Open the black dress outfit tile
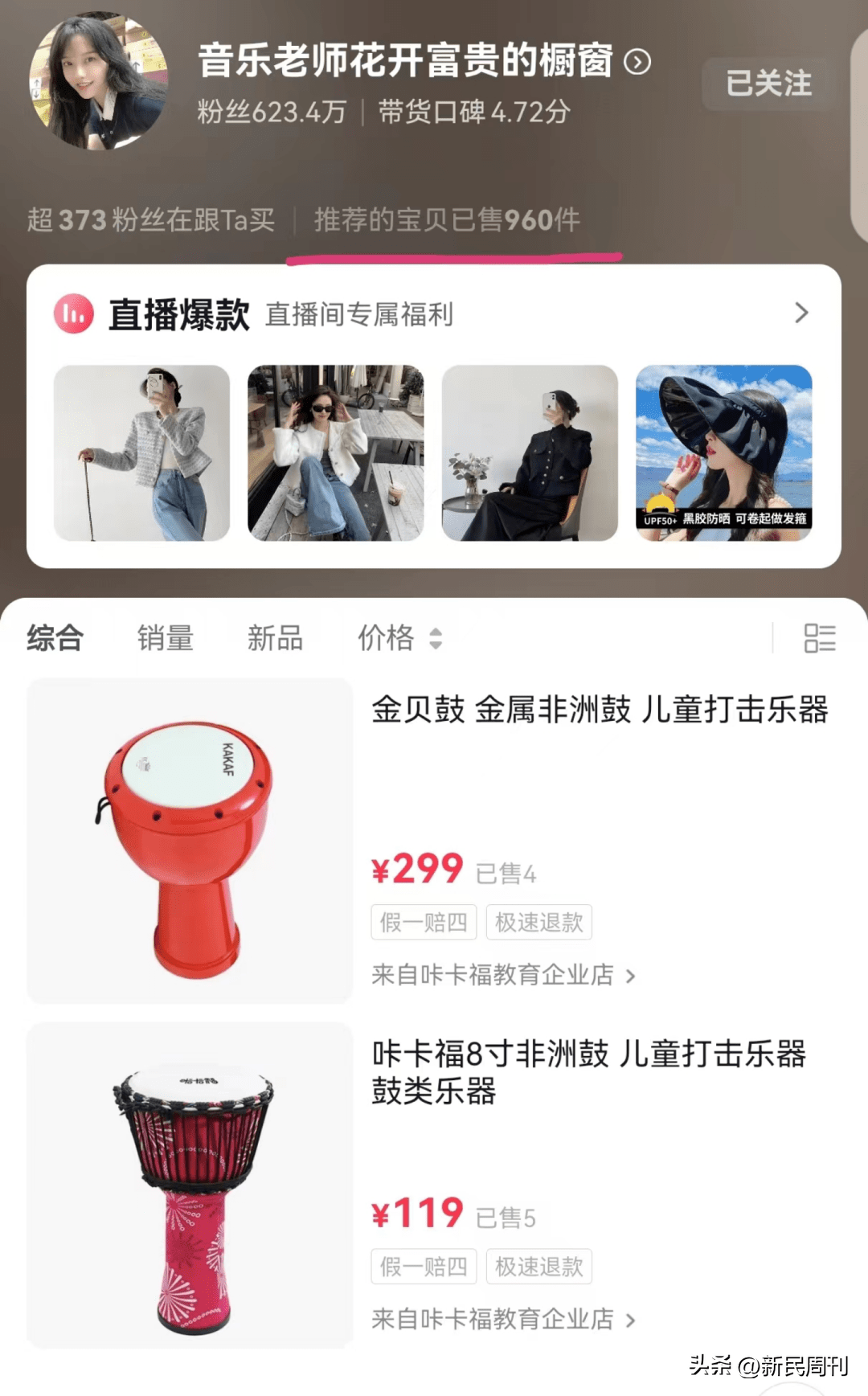868x1396 pixels. [530, 452]
